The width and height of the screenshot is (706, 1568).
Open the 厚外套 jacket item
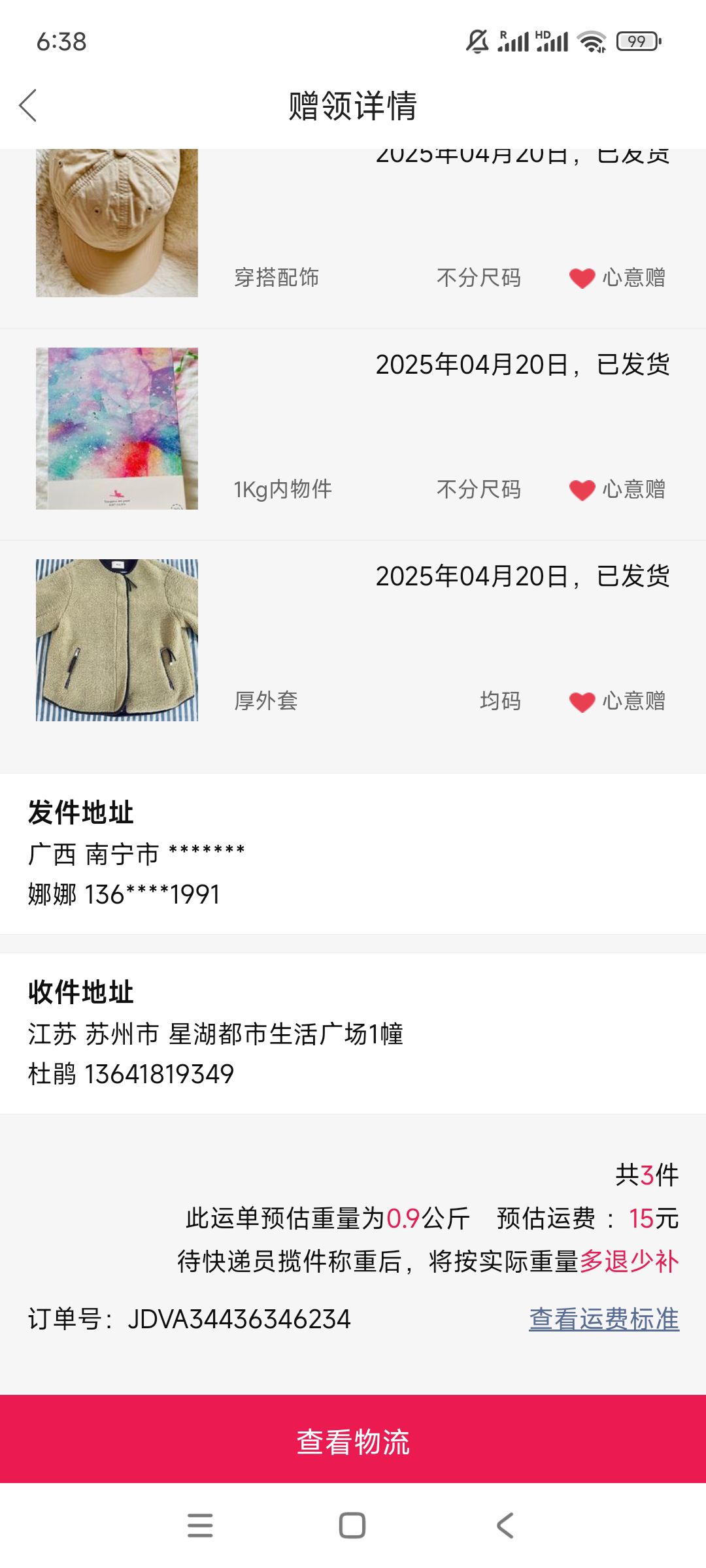(x=353, y=640)
